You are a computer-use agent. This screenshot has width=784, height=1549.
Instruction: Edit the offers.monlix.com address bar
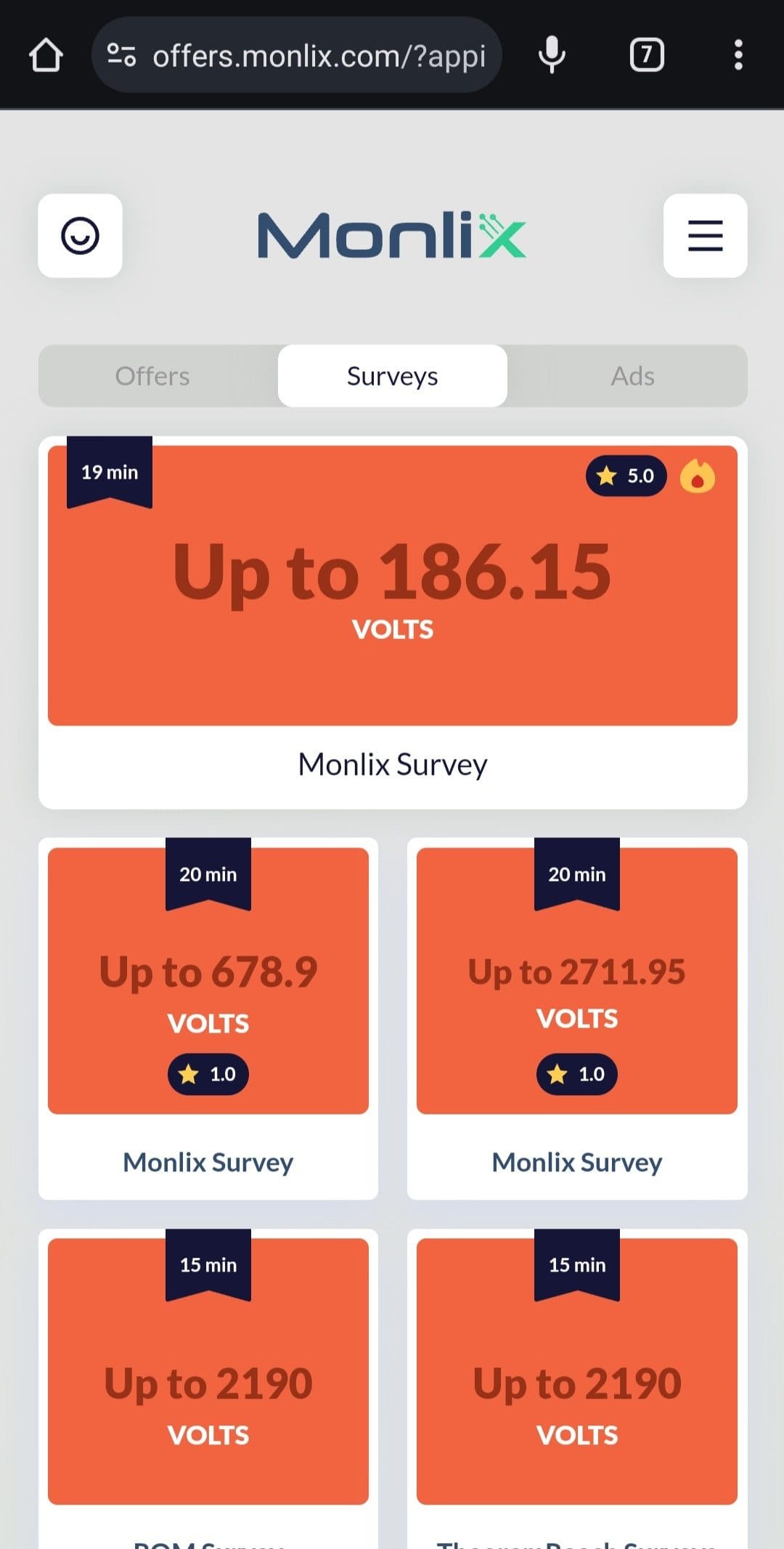pos(297,55)
